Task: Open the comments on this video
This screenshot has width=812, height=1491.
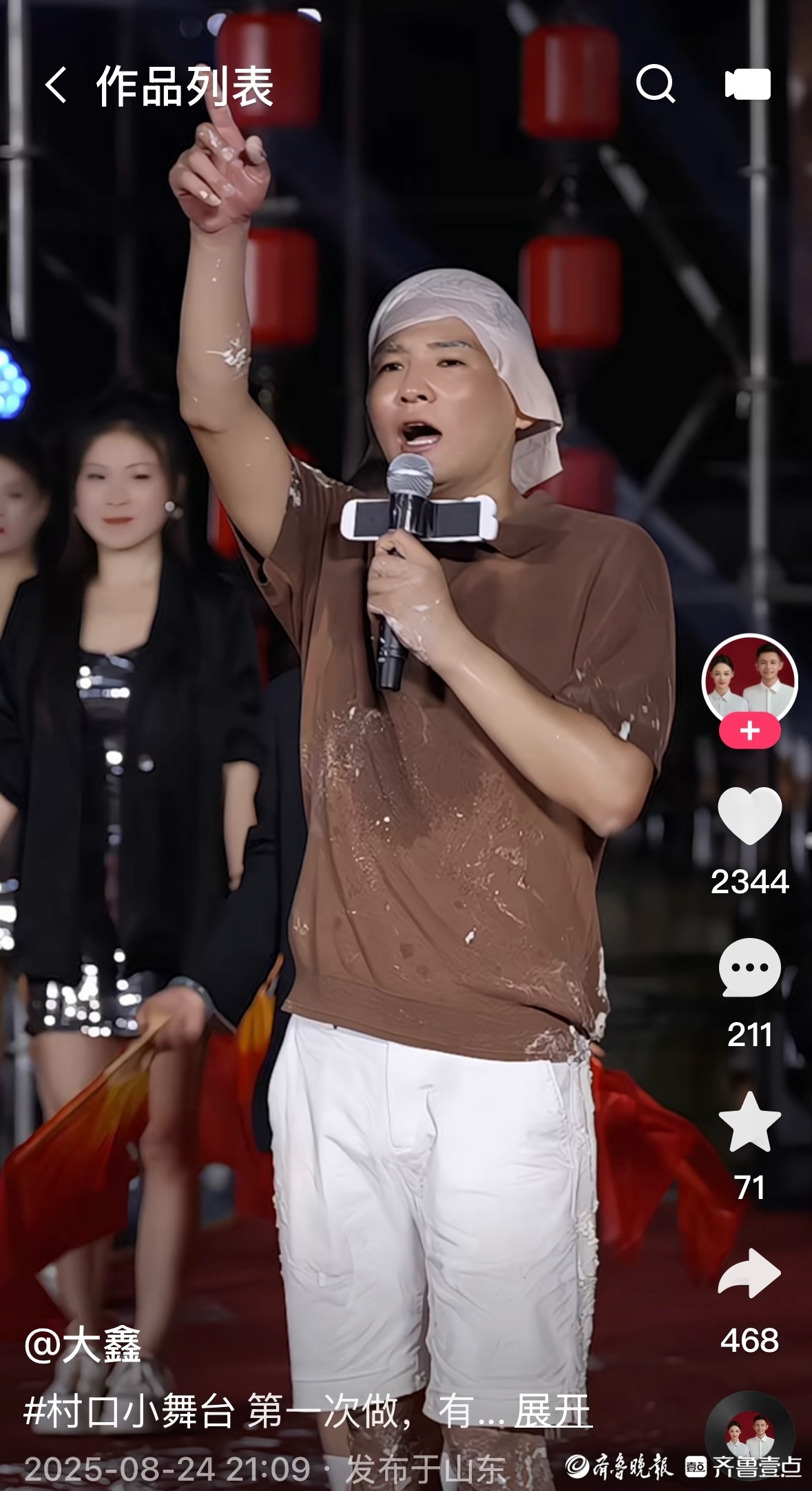Action: pos(749,968)
